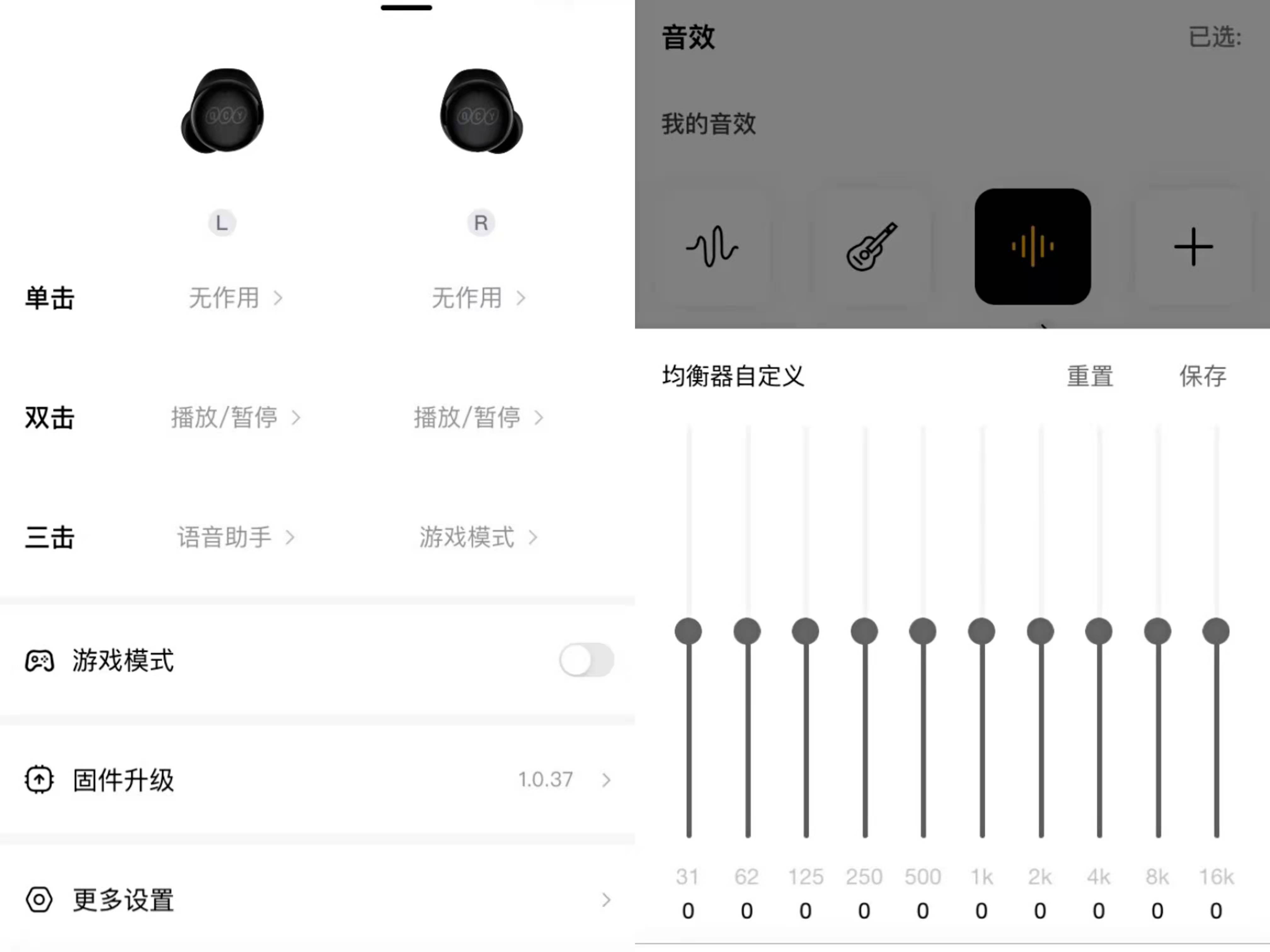
Task: Select the wave sound effect preset
Action: pos(712,247)
